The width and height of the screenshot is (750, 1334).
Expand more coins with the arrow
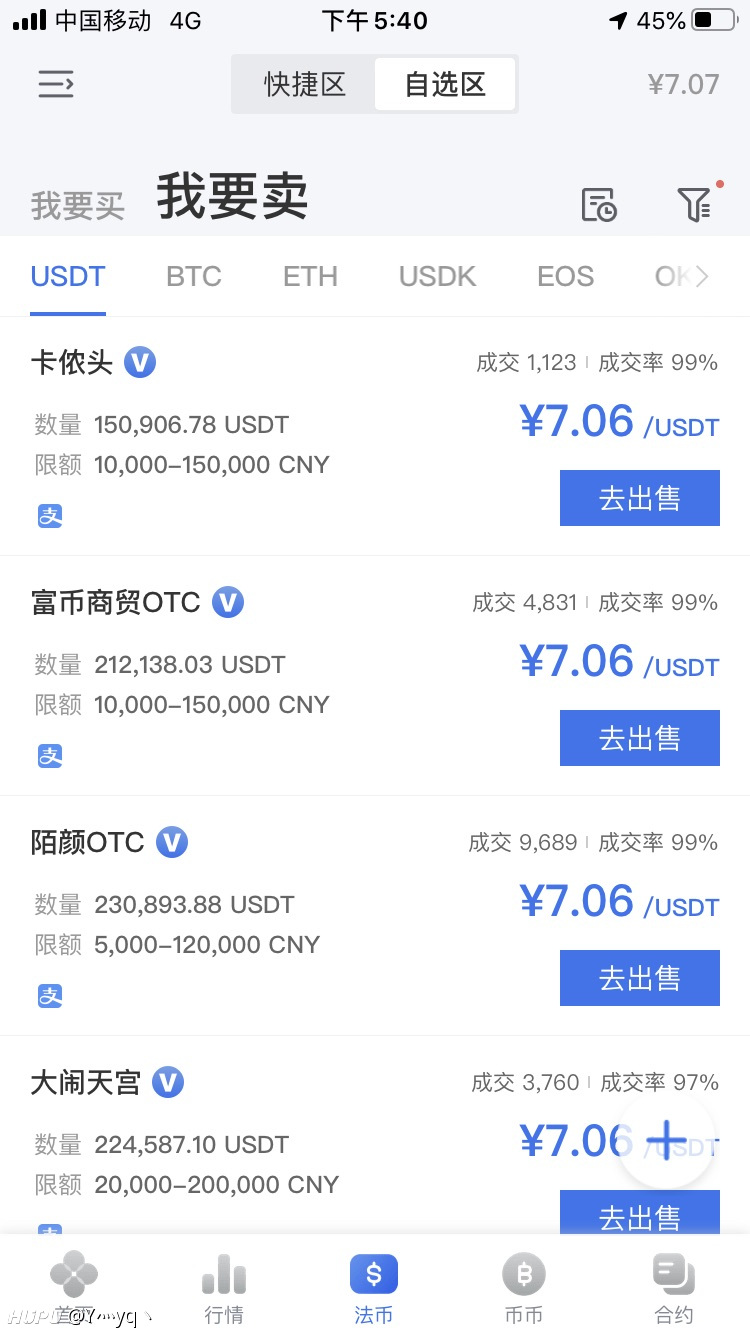702,277
